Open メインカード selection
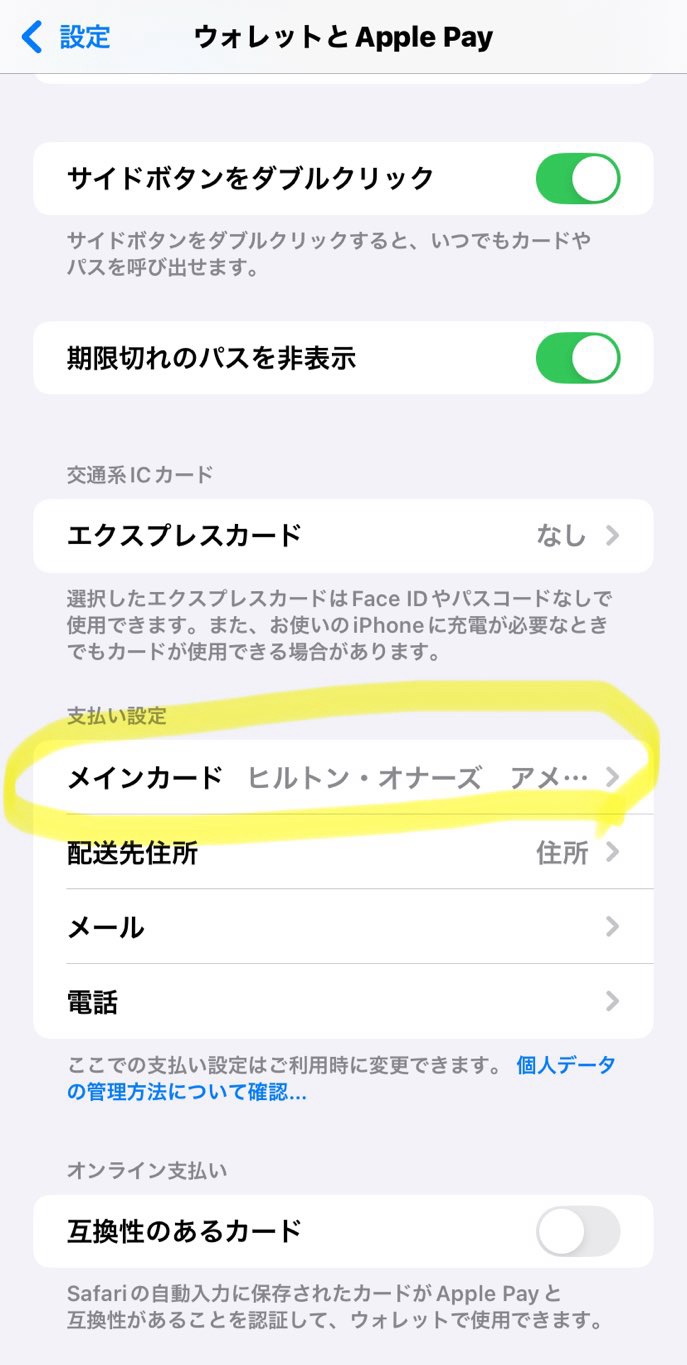The width and height of the screenshot is (687, 1365). point(343,778)
